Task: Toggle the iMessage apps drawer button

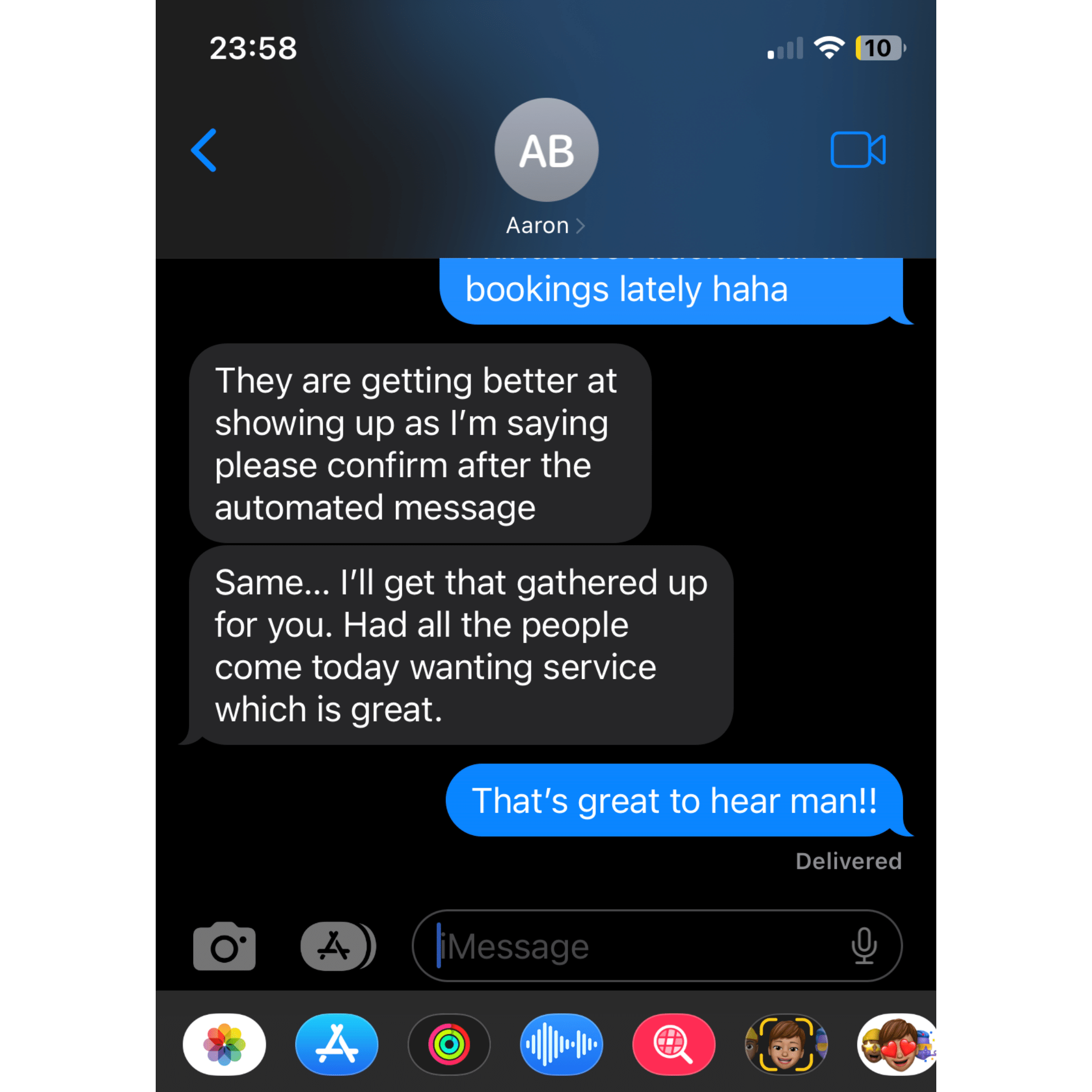Action: 337,946
